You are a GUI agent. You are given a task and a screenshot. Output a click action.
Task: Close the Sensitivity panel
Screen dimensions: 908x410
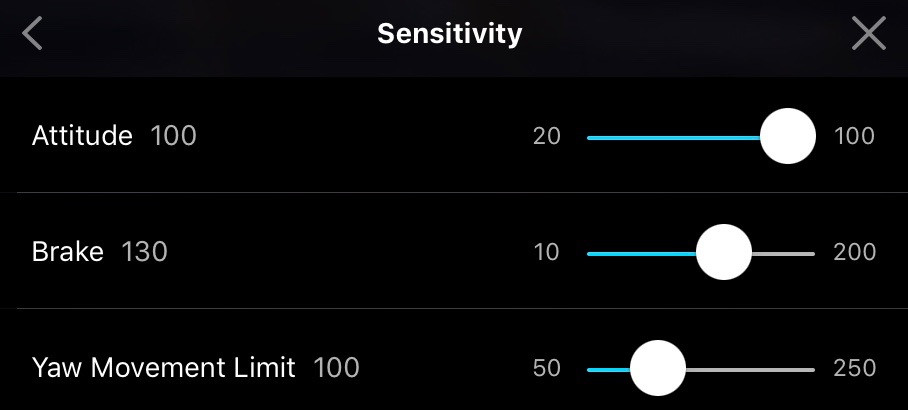[x=868, y=34]
